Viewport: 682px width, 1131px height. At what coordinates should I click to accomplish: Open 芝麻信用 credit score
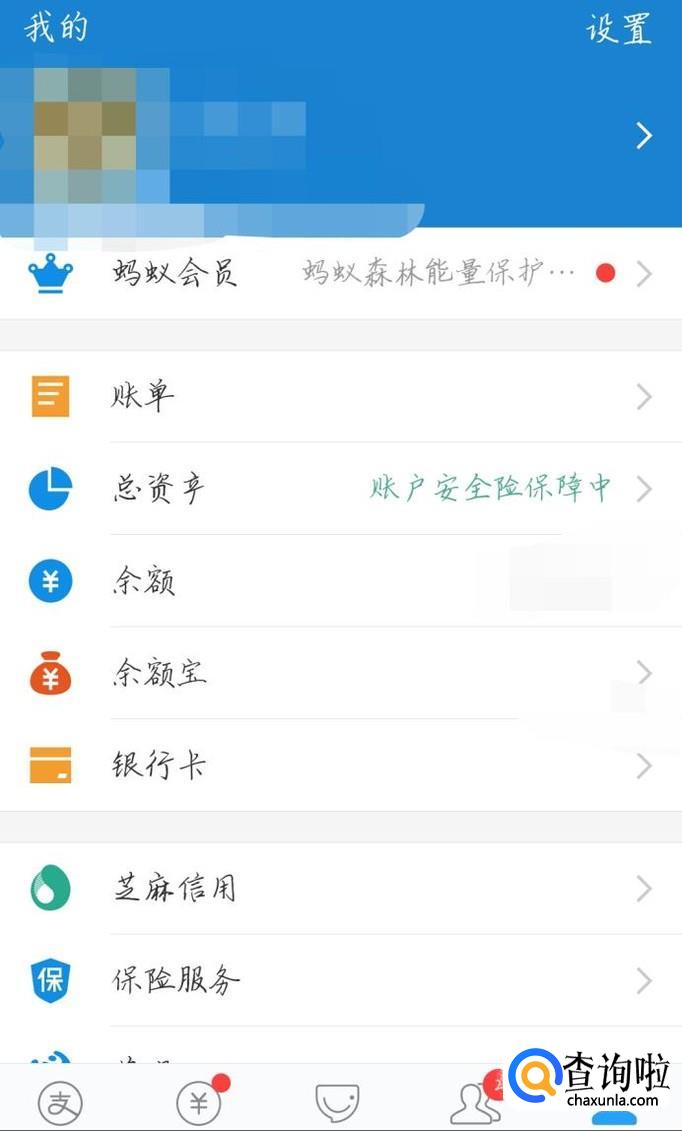[x=340, y=888]
